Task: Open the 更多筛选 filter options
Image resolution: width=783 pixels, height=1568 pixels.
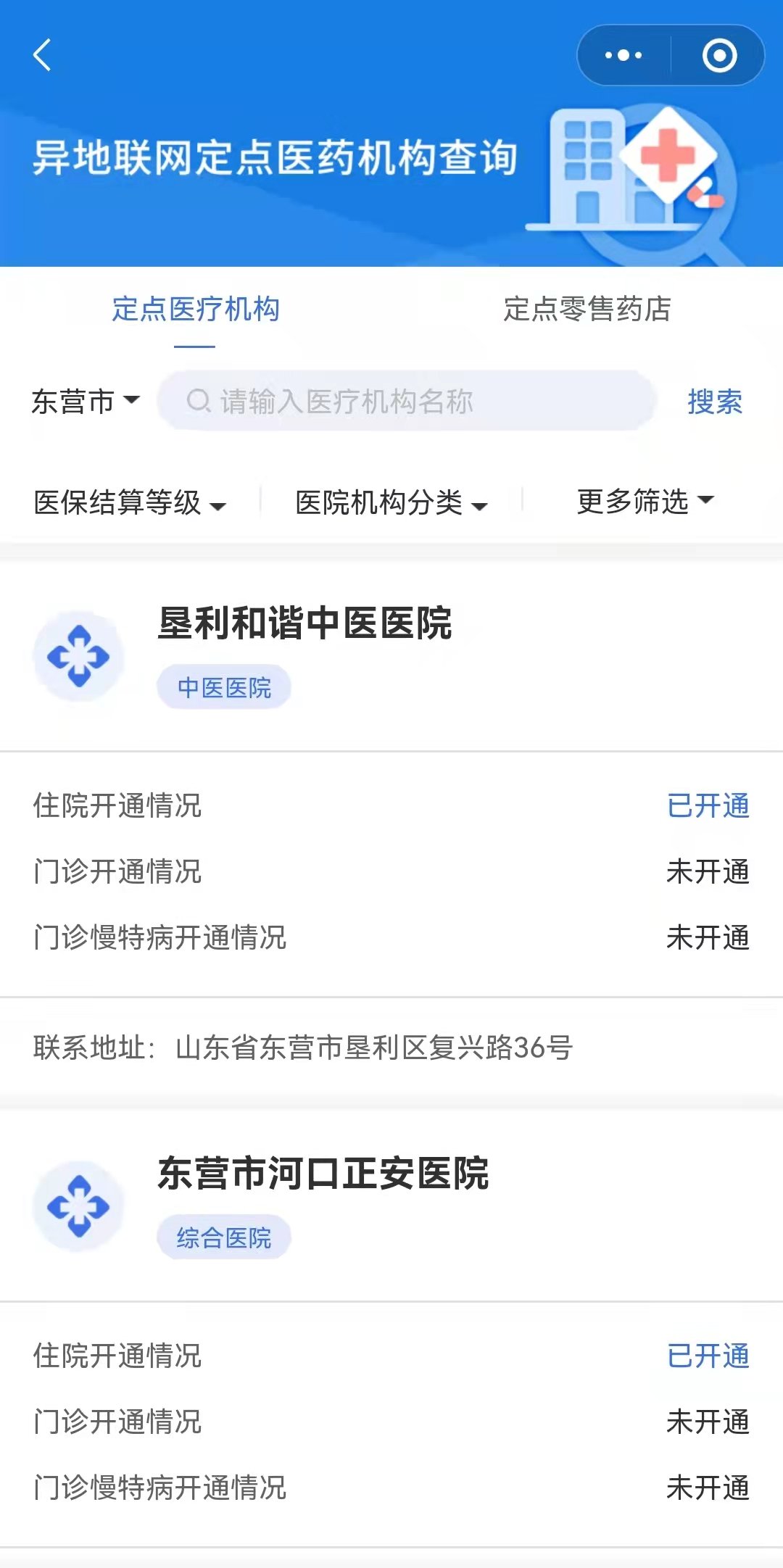Action: [645, 501]
